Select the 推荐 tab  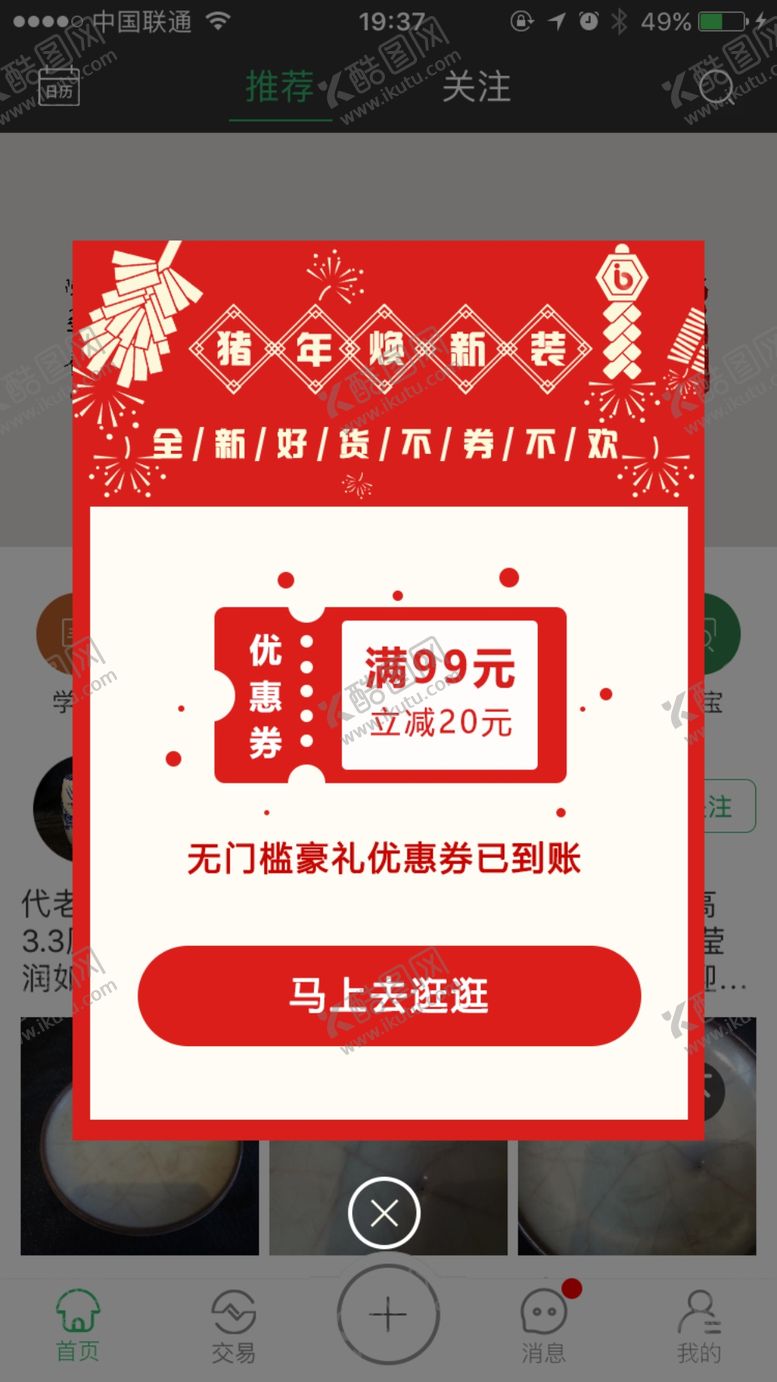pyautogui.click(x=281, y=87)
